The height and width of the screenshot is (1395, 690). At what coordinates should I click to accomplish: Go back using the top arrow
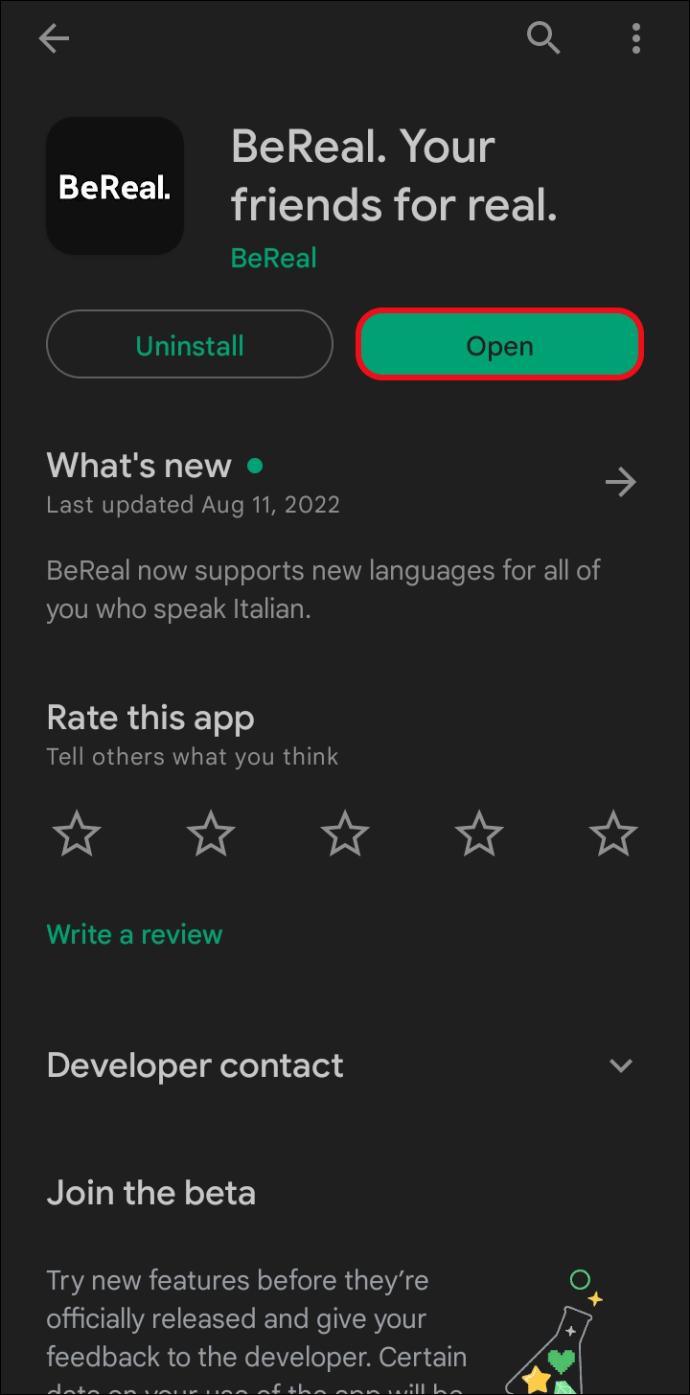click(54, 39)
